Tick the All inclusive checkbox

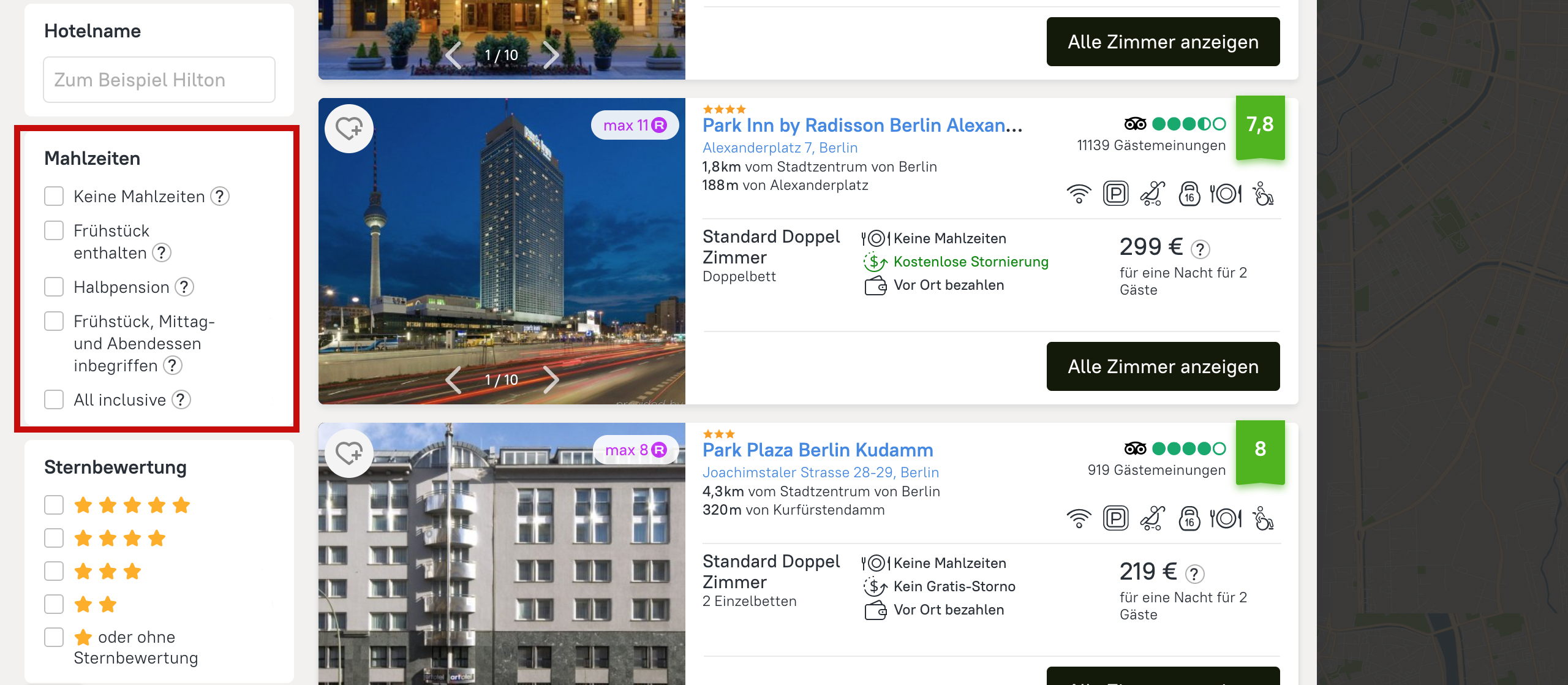point(54,399)
